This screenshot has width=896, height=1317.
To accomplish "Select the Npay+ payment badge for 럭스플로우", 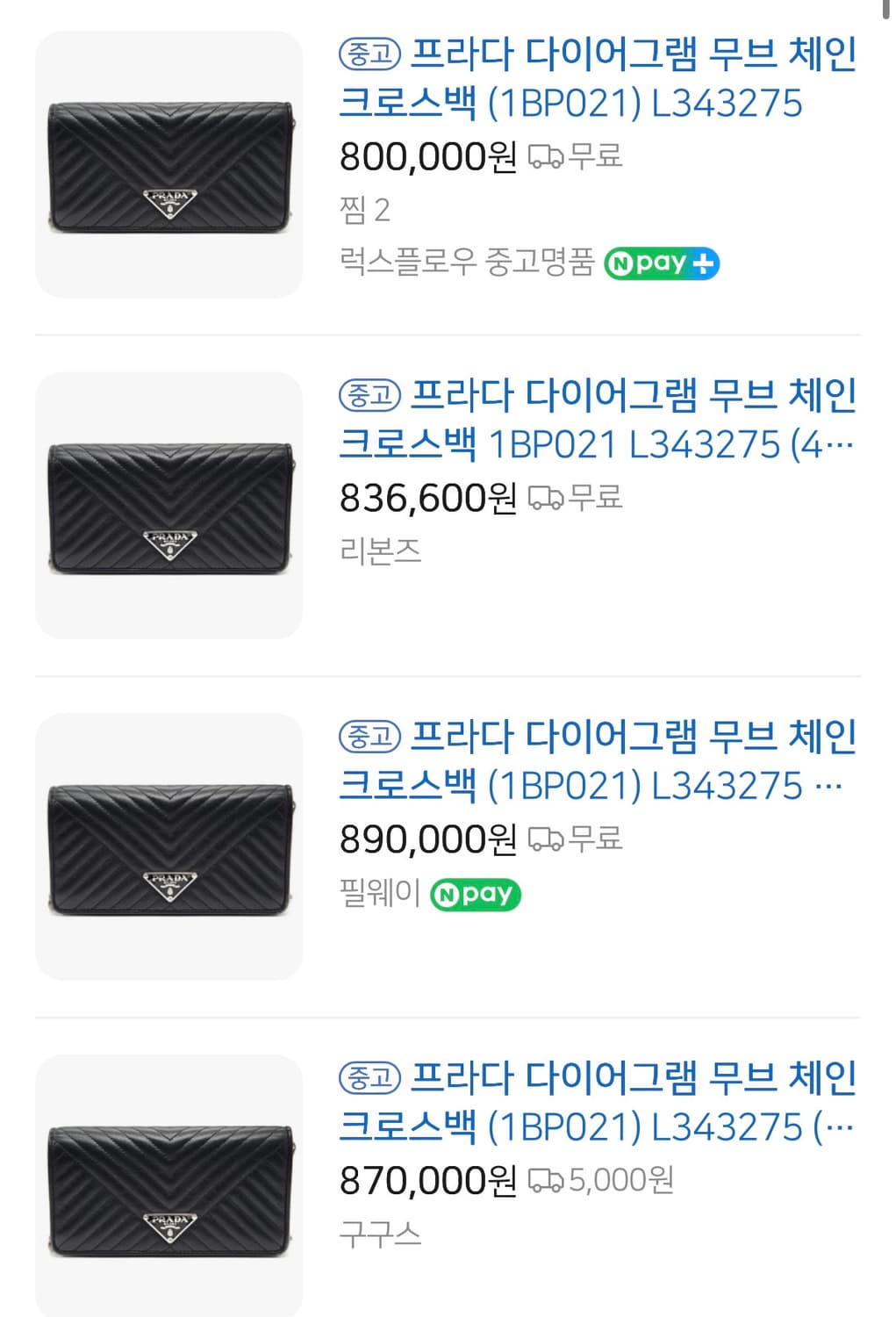I will (661, 262).
